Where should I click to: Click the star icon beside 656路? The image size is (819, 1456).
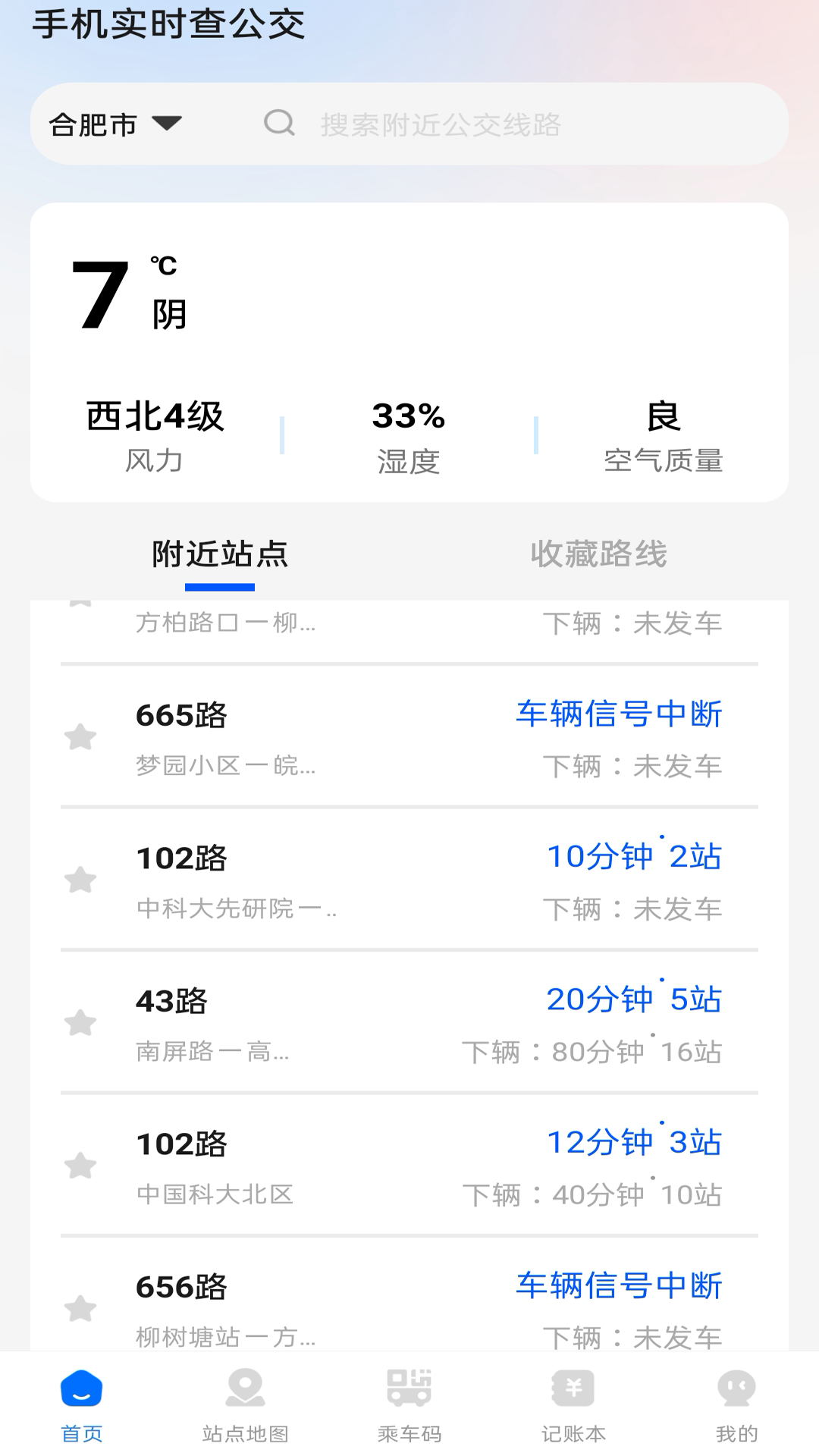click(80, 1308)
